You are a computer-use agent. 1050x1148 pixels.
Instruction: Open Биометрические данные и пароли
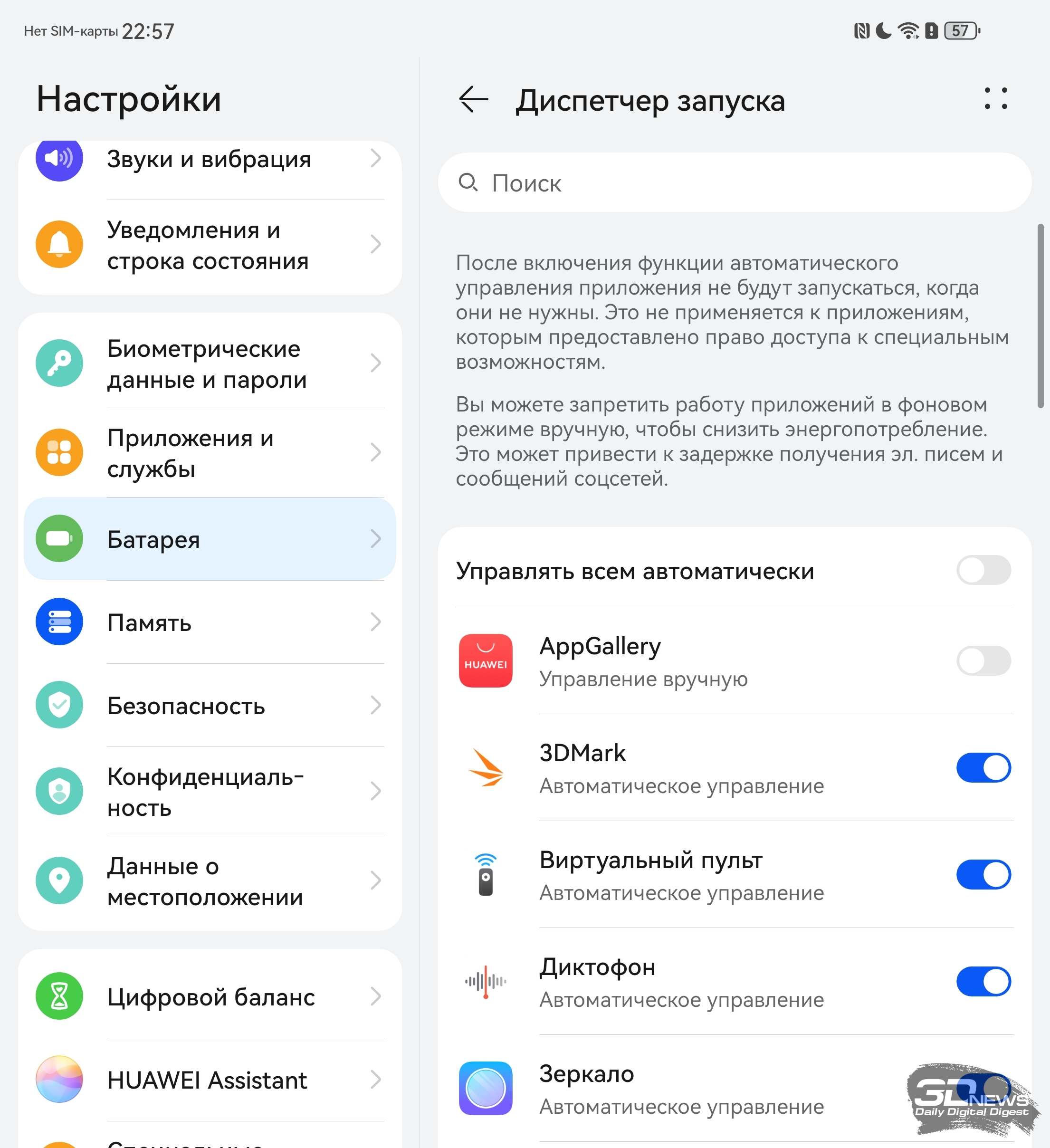point(210,364)
